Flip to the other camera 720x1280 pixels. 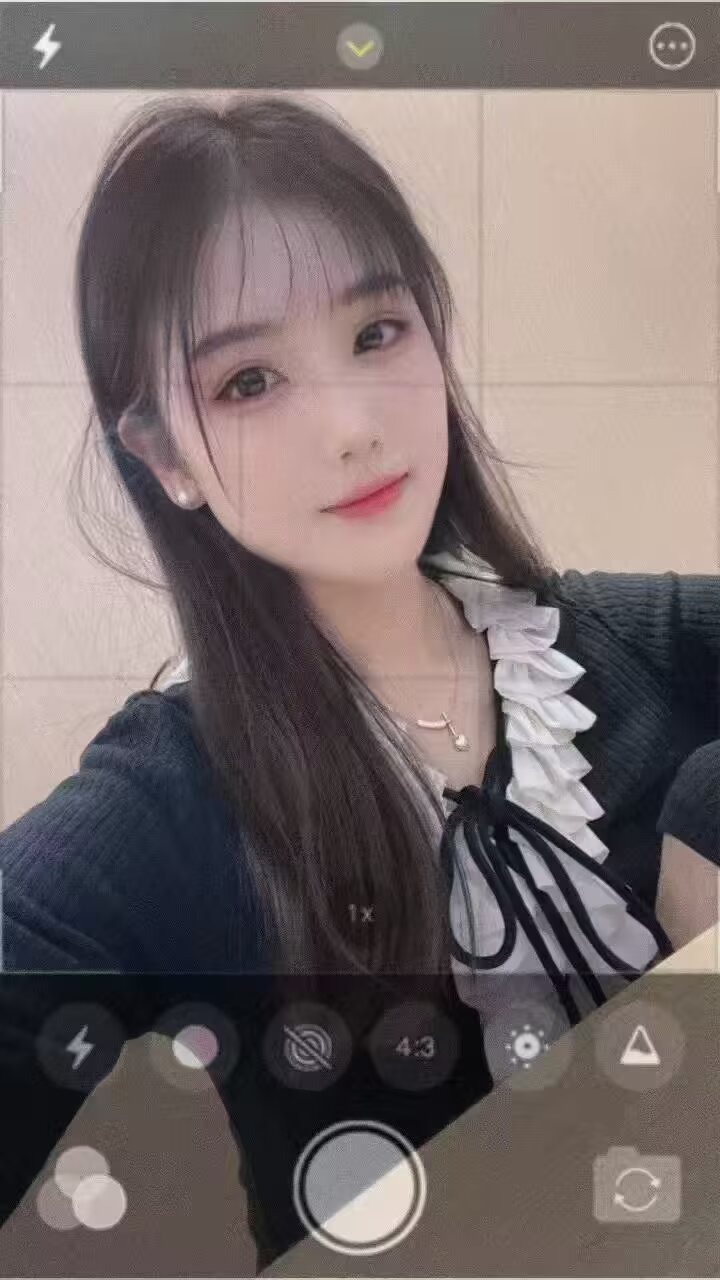(x=637, y=1188)
